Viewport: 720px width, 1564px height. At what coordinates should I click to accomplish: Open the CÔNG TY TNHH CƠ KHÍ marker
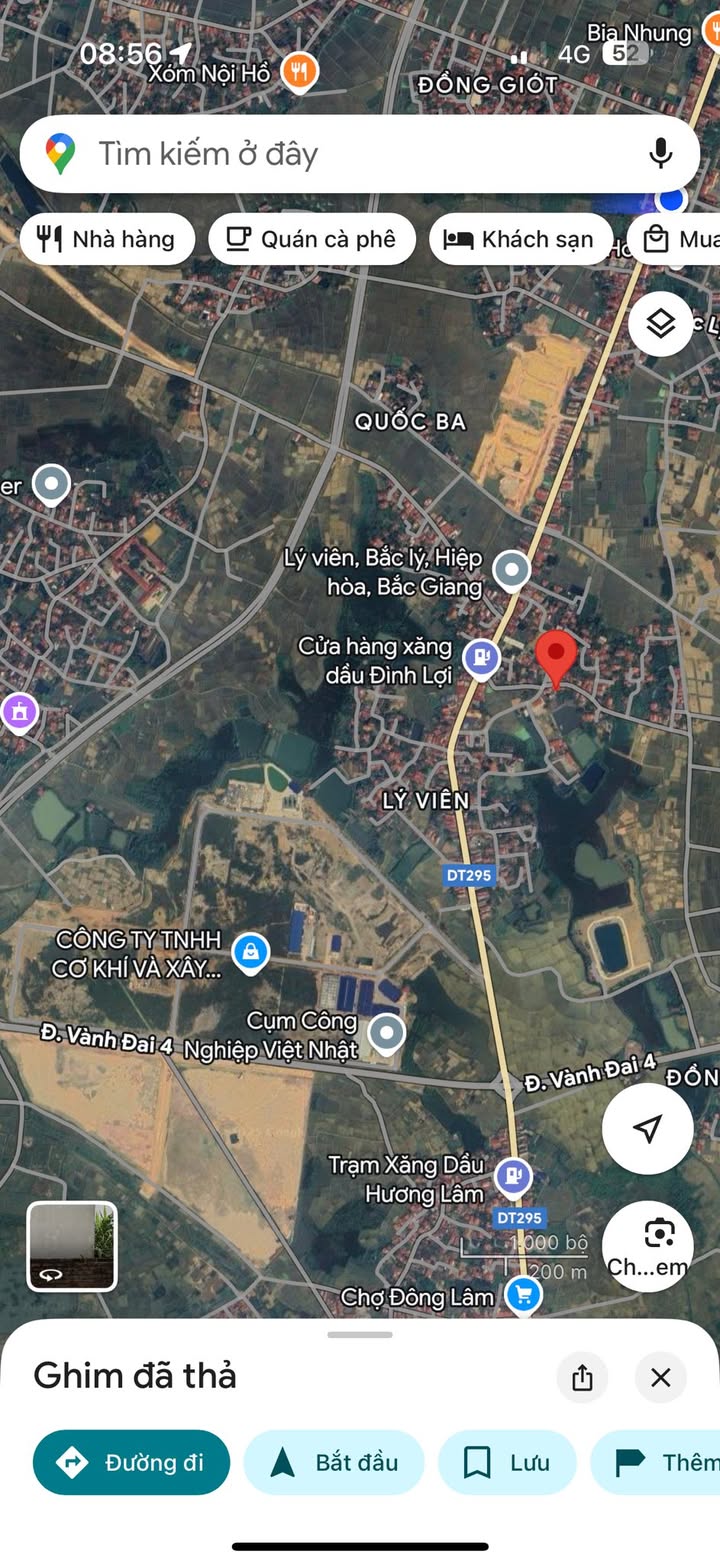click(x=250, y=952)
